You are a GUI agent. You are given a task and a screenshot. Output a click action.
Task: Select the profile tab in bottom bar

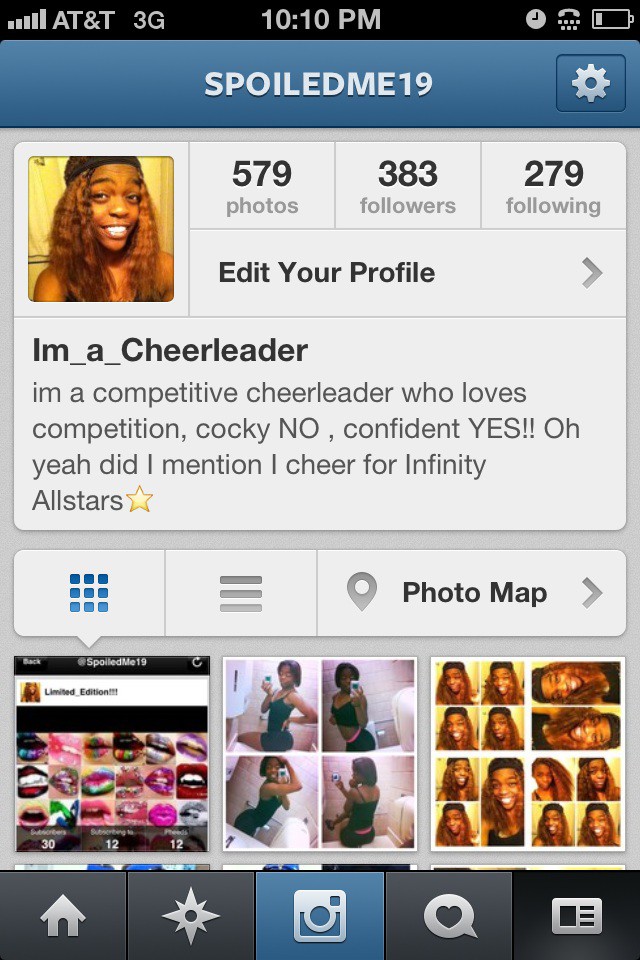(576, 916)
